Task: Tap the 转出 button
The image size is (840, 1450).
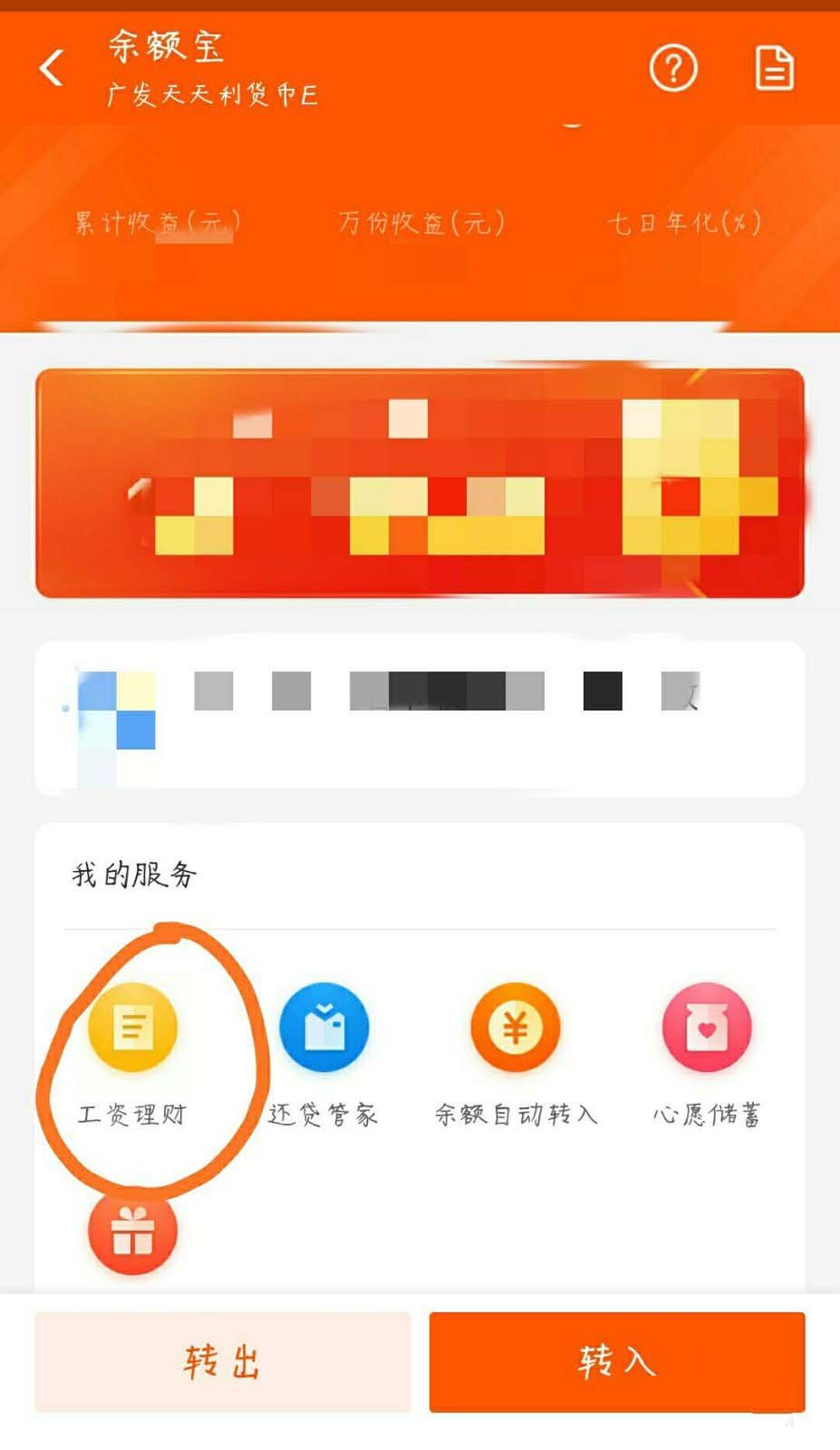Action: [222, 1361]
